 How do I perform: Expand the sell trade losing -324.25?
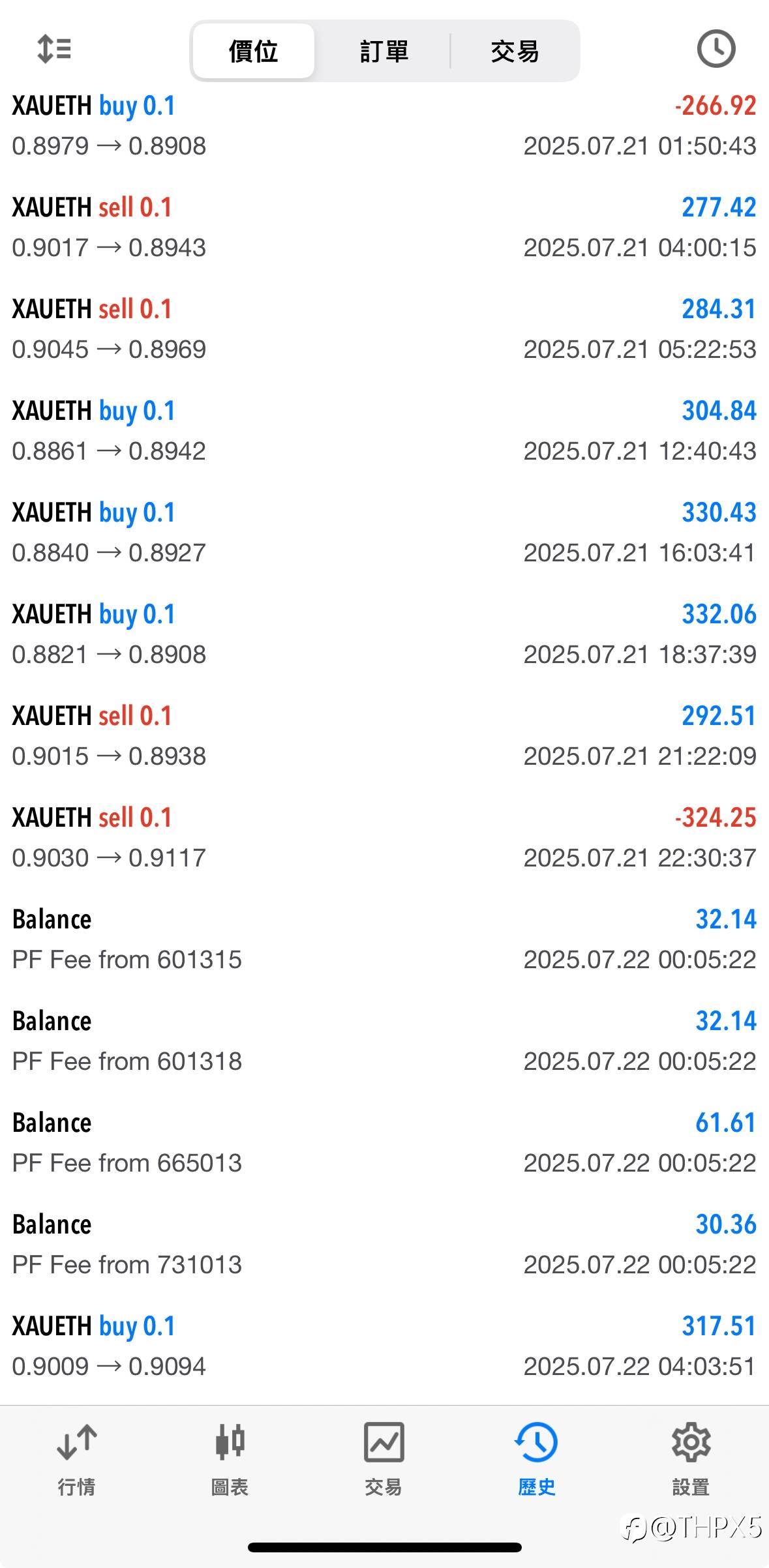384,838
